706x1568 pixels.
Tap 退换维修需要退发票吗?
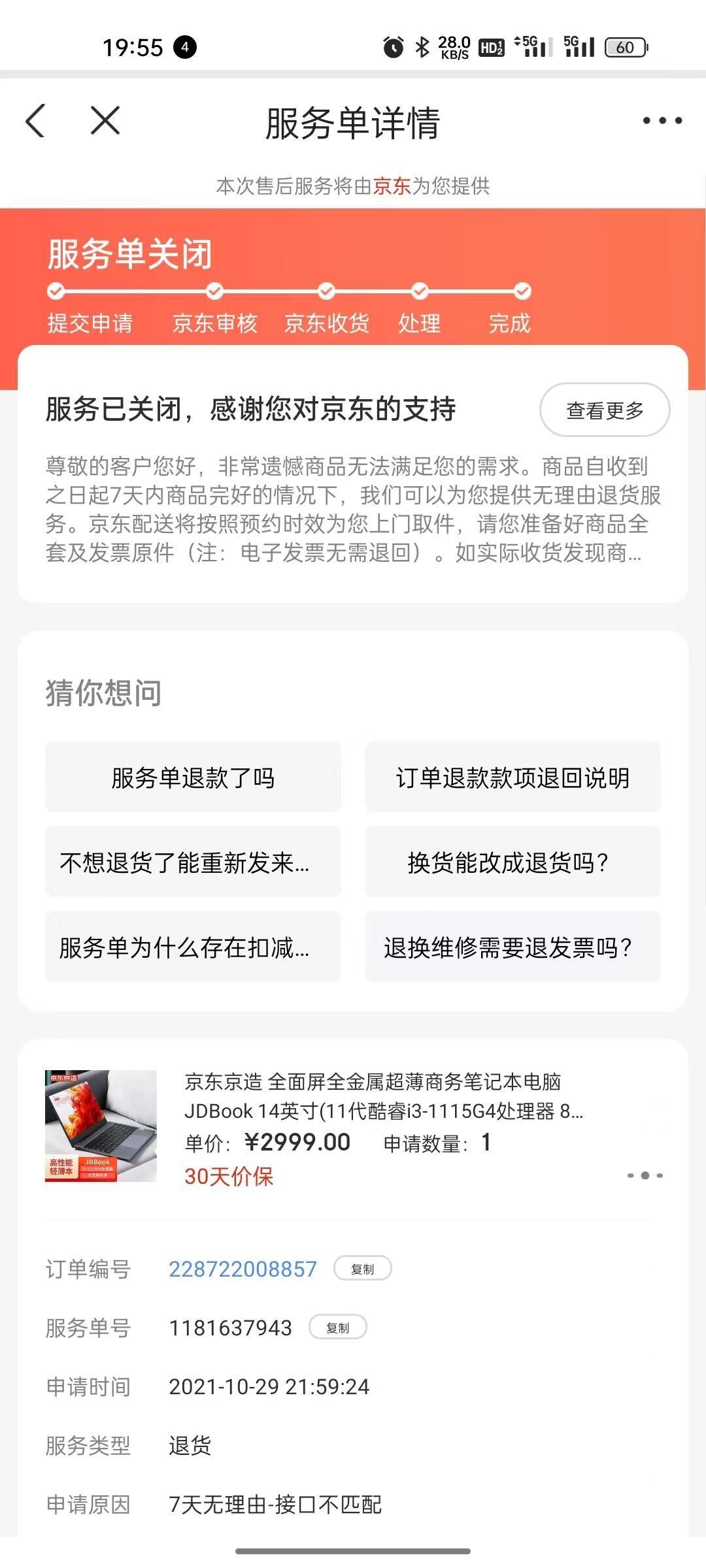point(513,947)
